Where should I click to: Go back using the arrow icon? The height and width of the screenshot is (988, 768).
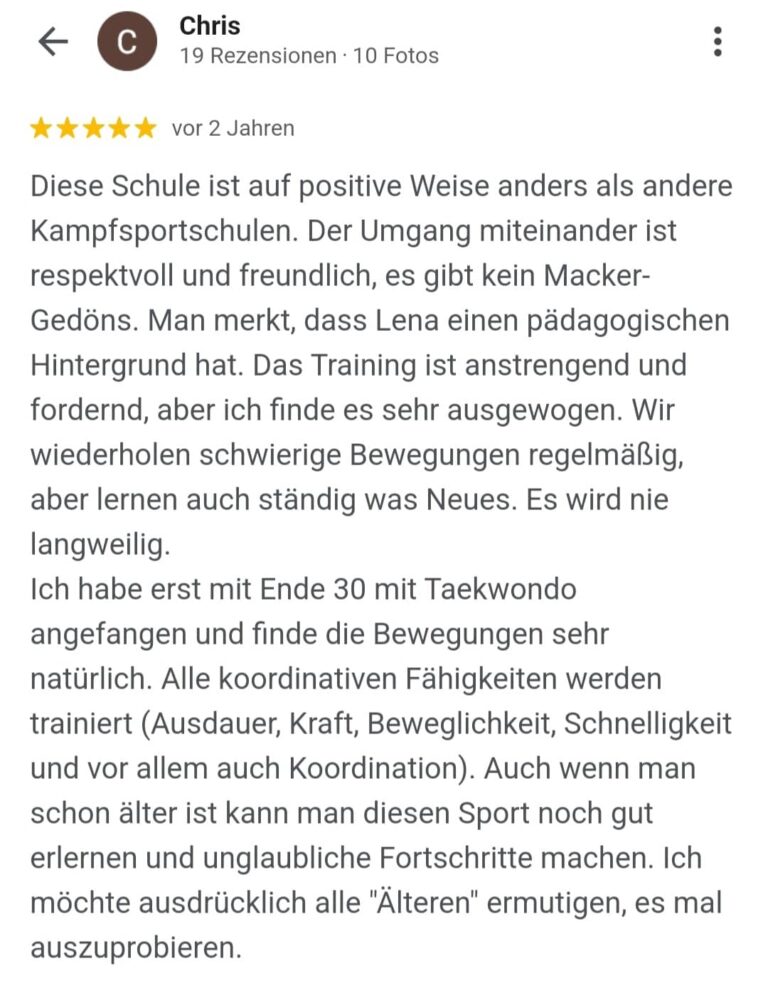(52, 41)
